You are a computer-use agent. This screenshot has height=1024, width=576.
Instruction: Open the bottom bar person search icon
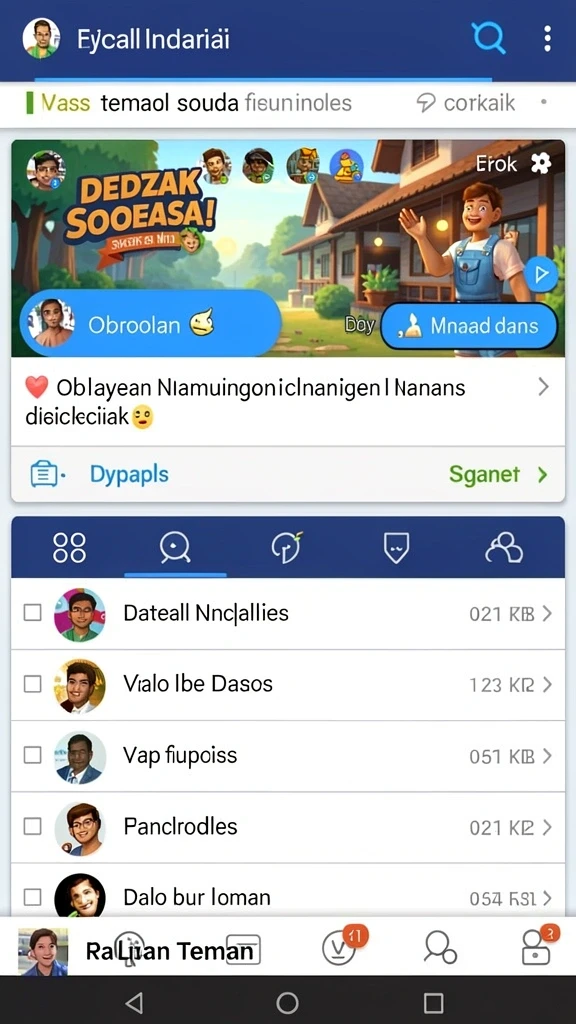tap(440, 947)
